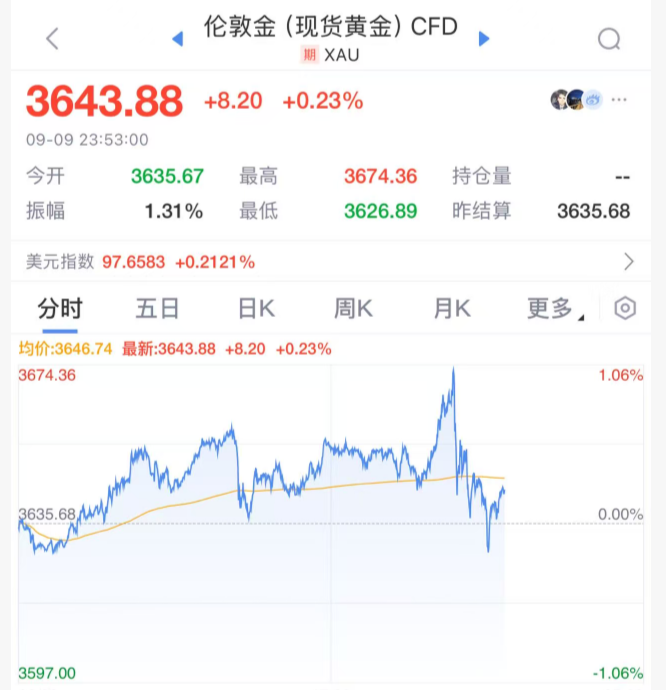Open the 美元指数 row

pyautogui.click(x=332, y=262)
